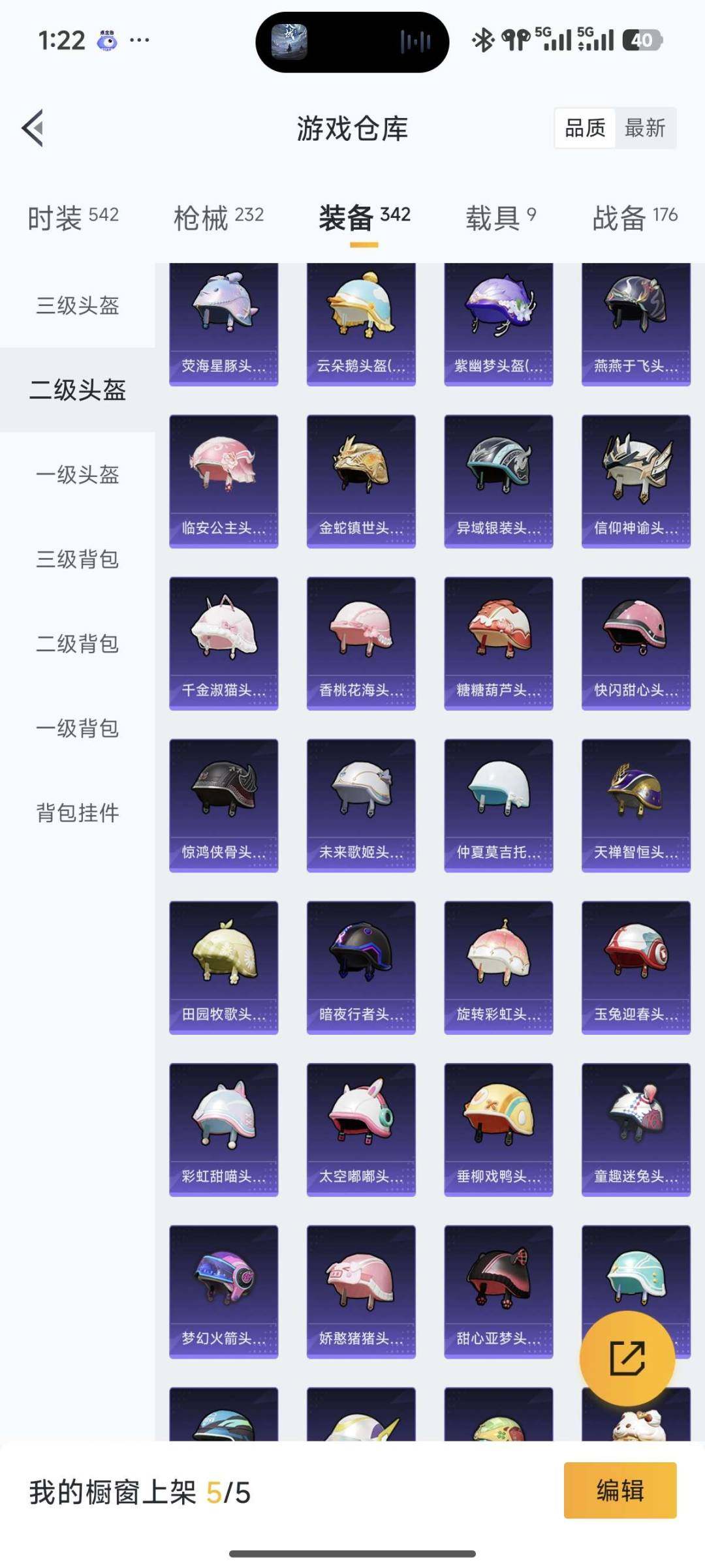Select the 背包挂件 category
This screenshot has height=1568, width=705.
point(76,813)
